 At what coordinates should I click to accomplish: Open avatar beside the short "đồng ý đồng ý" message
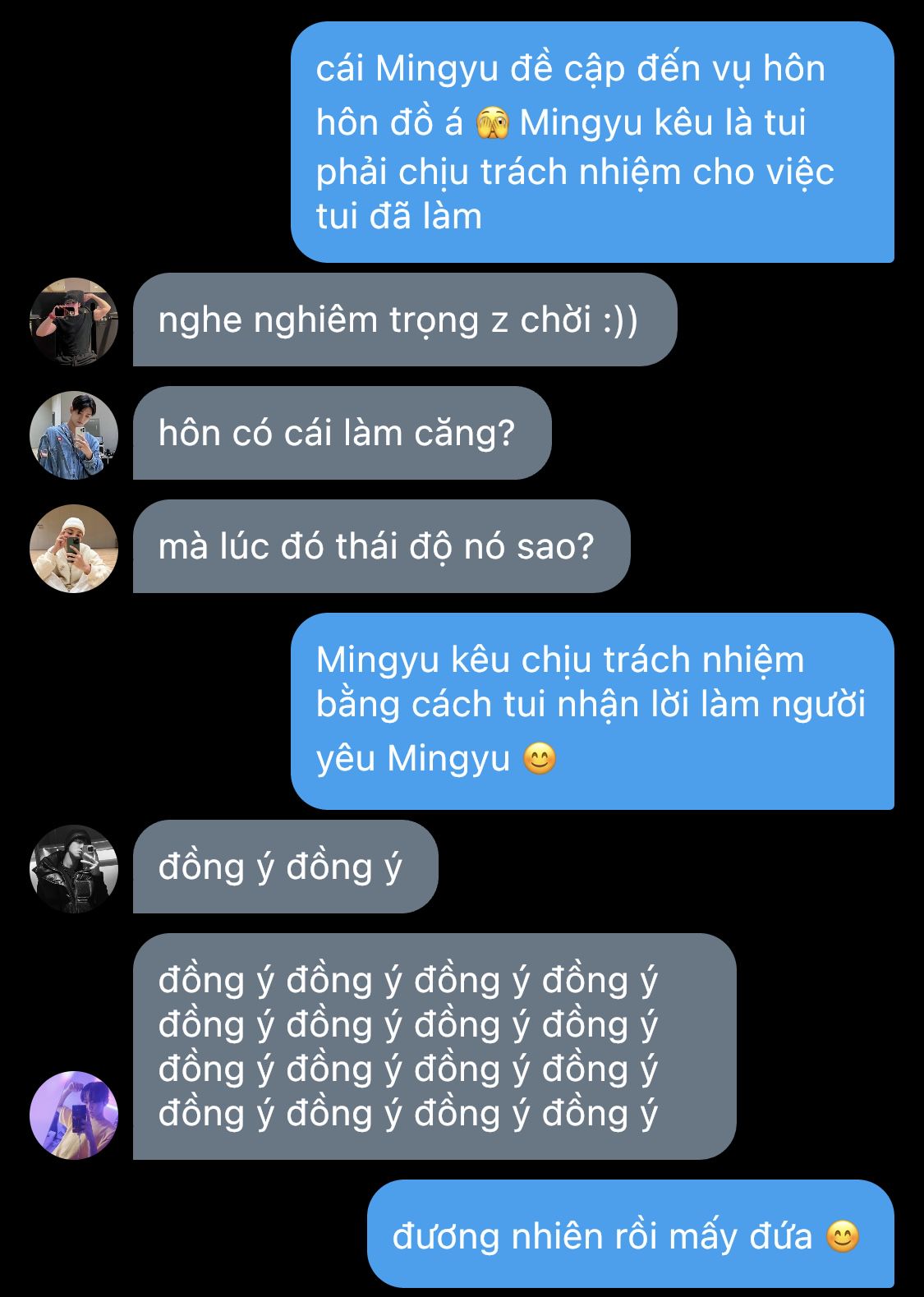point(74,868)
